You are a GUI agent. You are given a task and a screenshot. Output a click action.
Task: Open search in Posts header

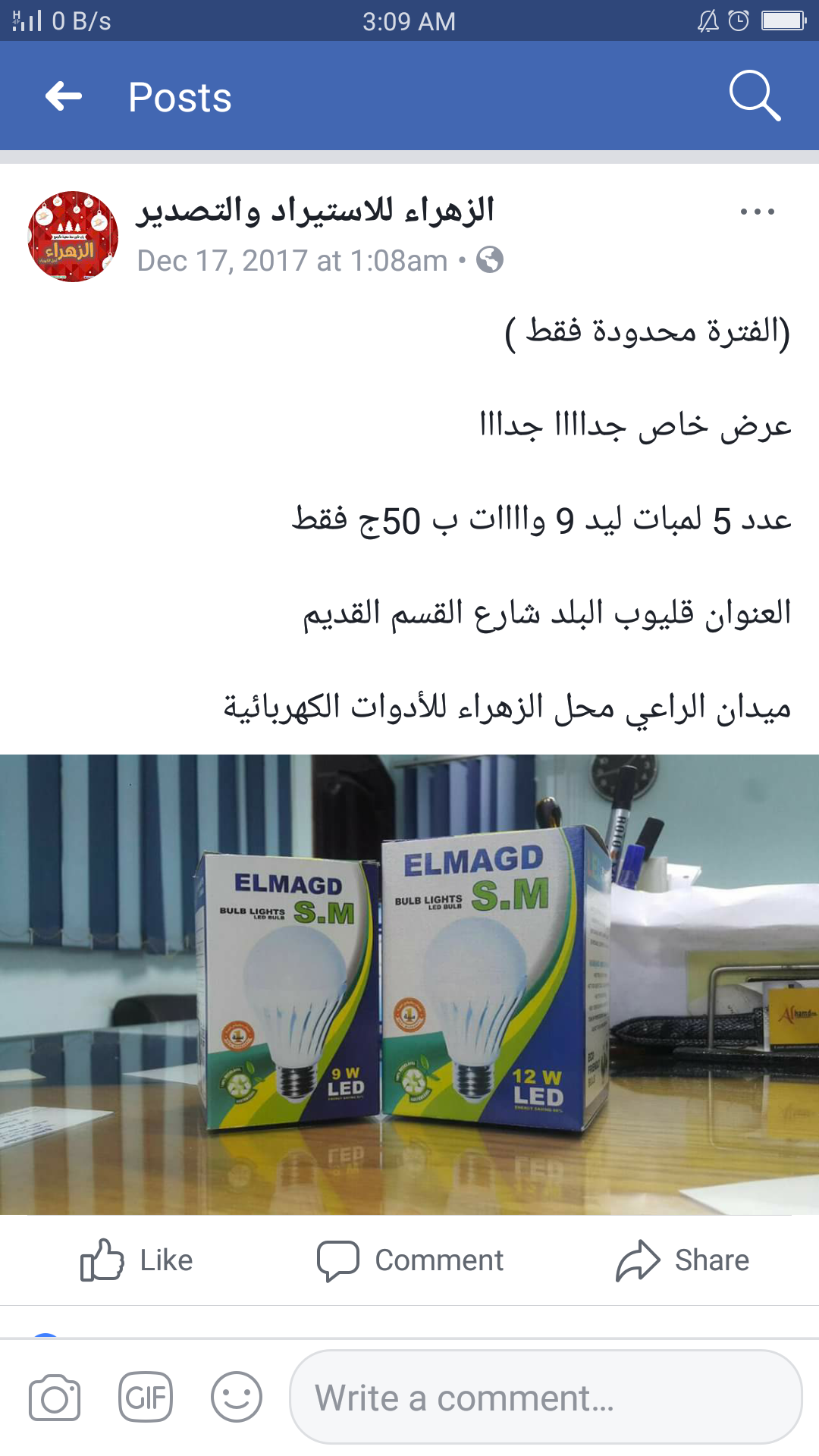click(x=754, y=96)
